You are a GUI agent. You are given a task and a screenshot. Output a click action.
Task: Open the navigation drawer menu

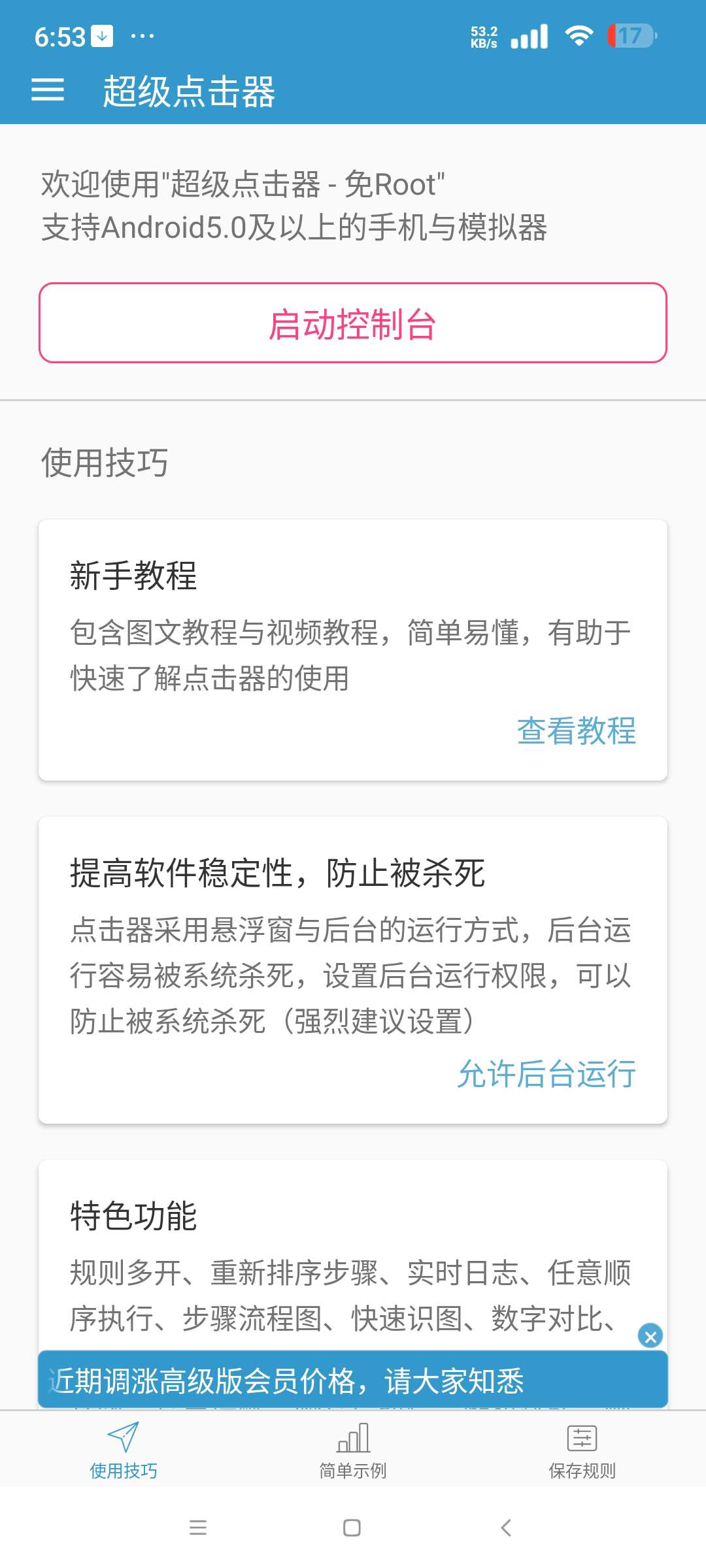click(48, 91)
